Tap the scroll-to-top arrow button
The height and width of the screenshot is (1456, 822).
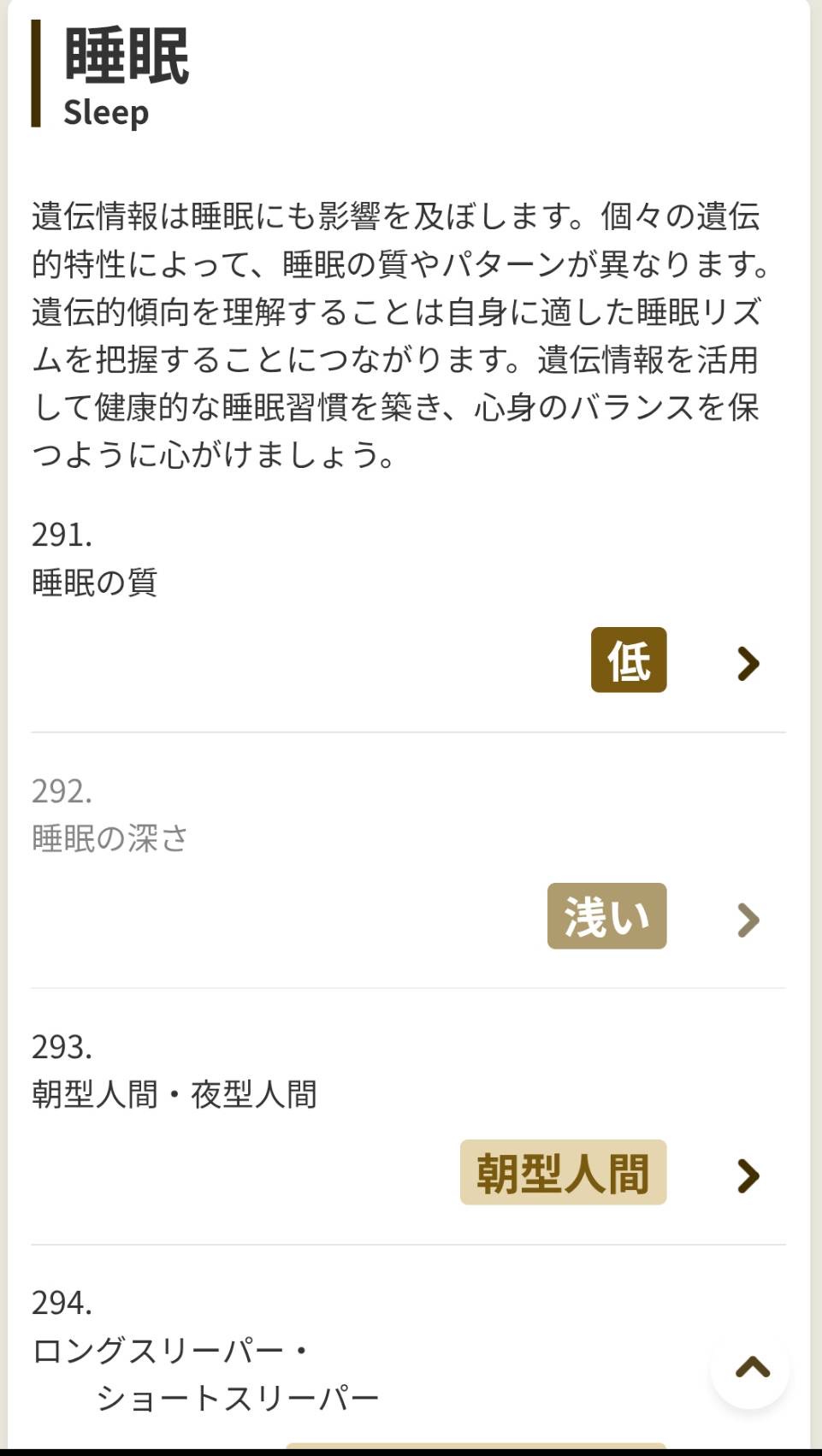point(751,1368)
